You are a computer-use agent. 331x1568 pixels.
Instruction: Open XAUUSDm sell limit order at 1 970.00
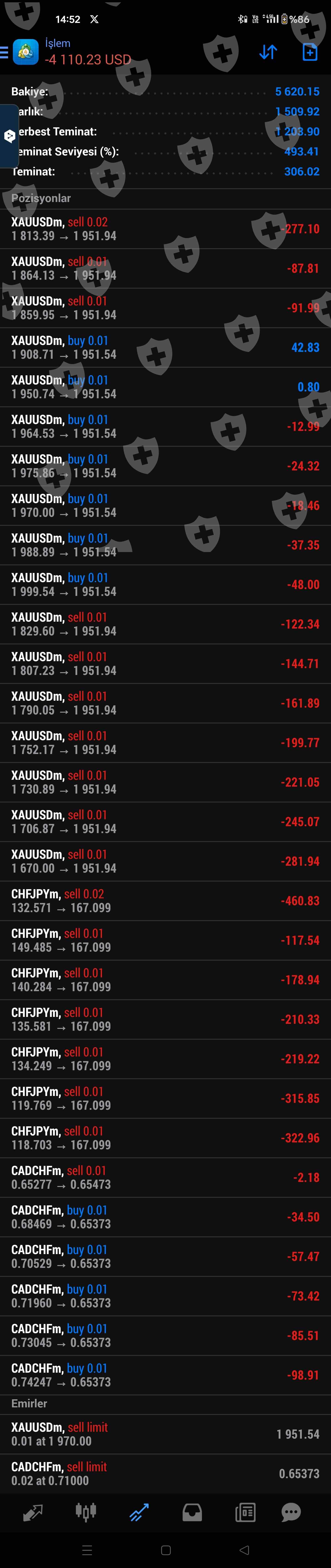(165, 1434)
